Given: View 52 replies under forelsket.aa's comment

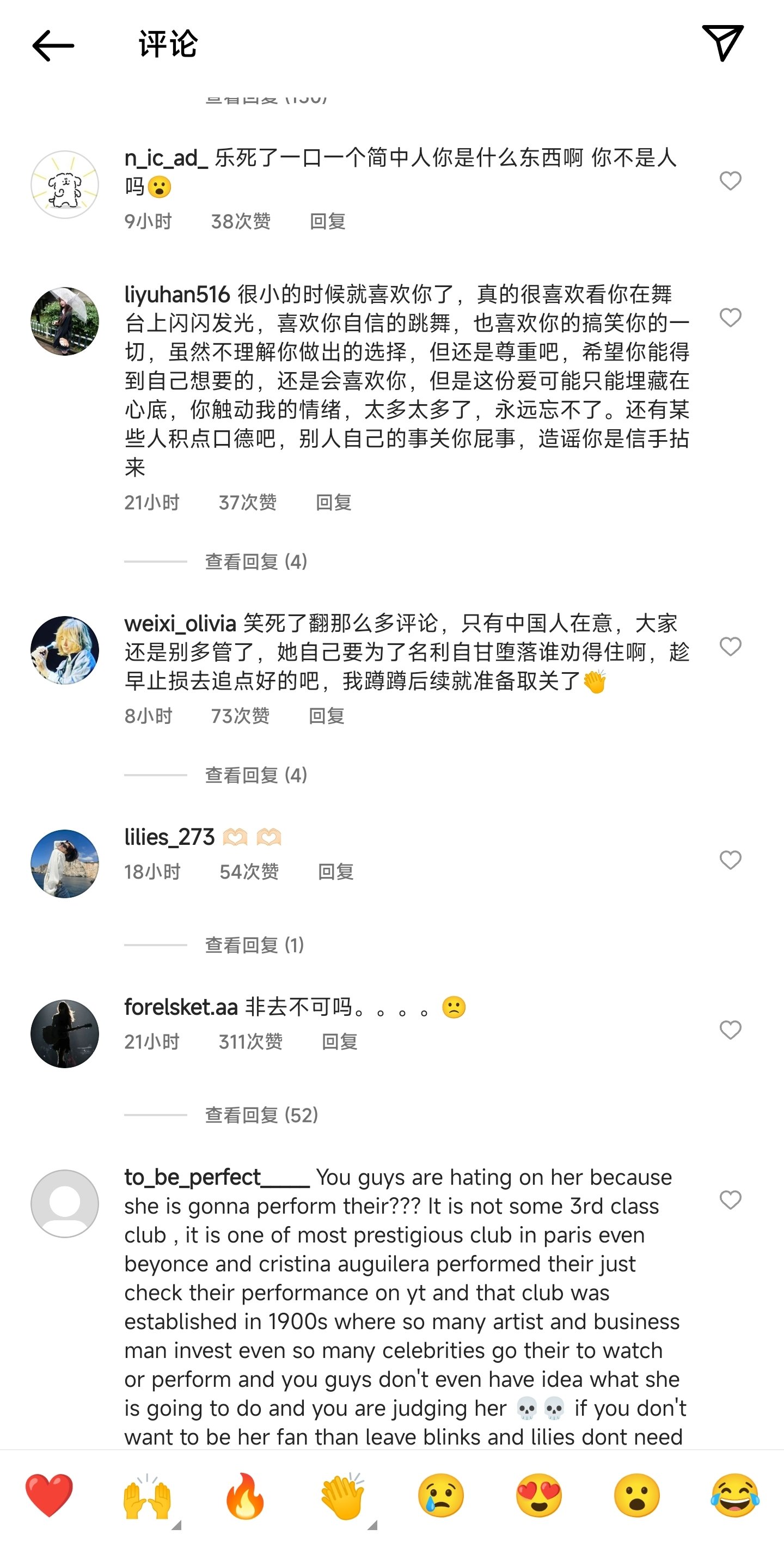Looking at the screenshot, I should 261,1115.
